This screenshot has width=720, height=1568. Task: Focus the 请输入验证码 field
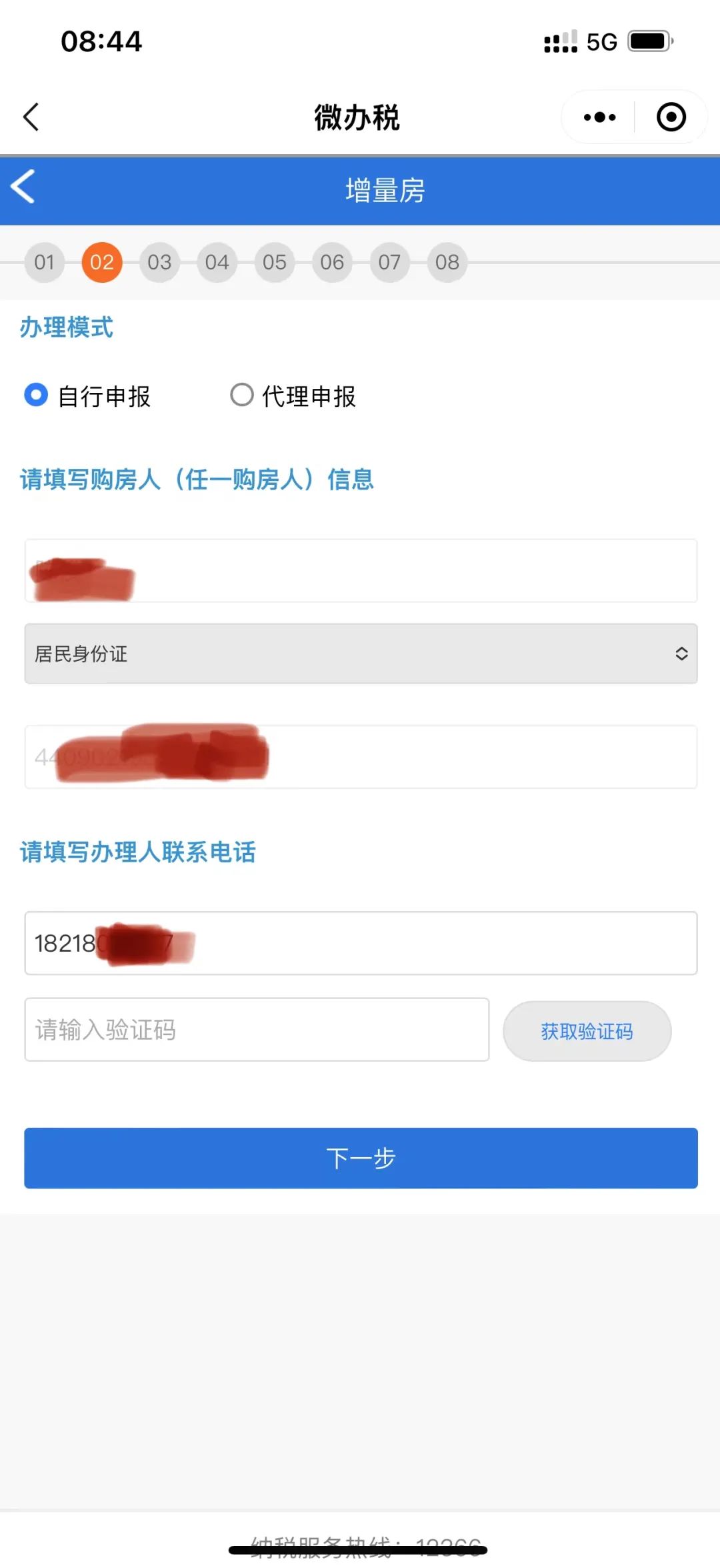(x=257, y=1030)
